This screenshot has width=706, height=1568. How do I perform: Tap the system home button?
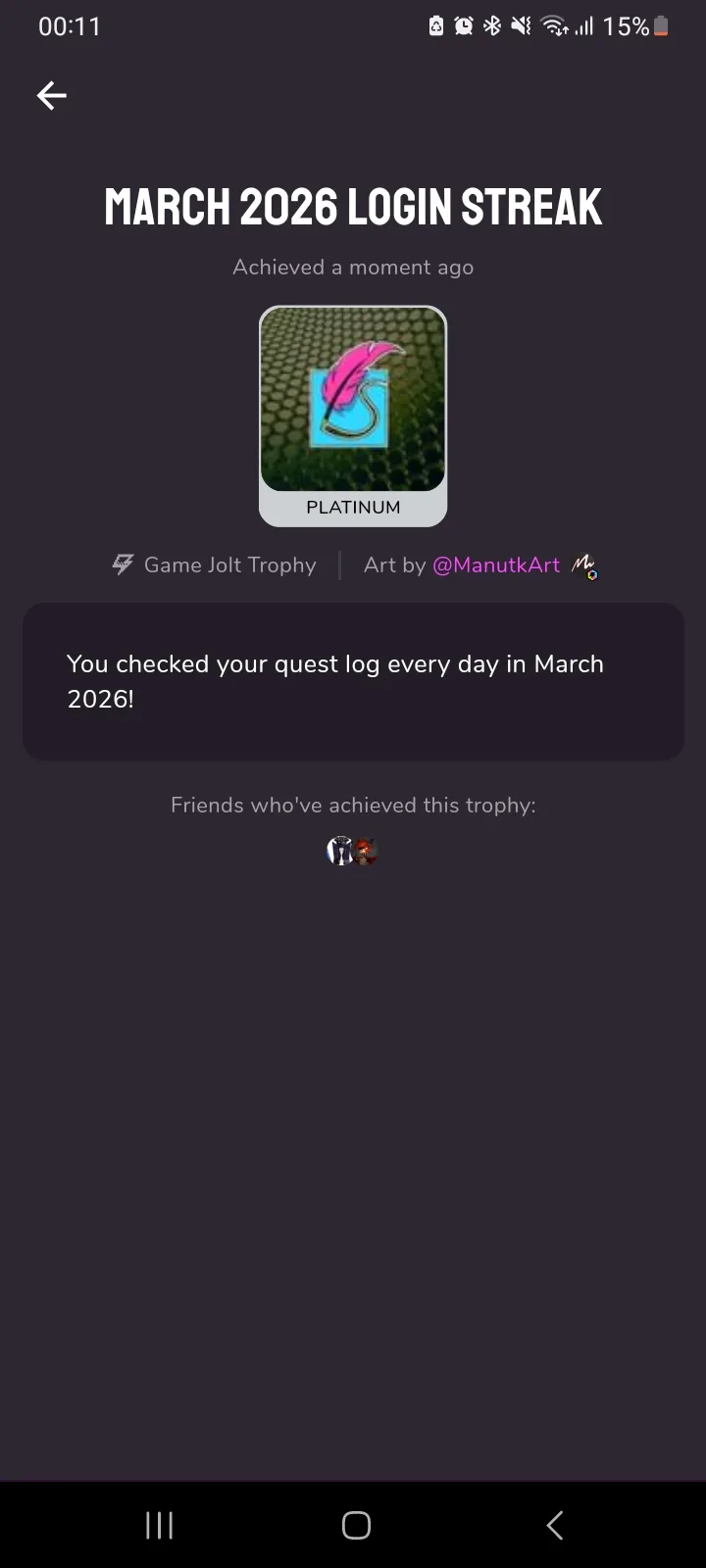pyautogui.click(x=355, y=1525)
